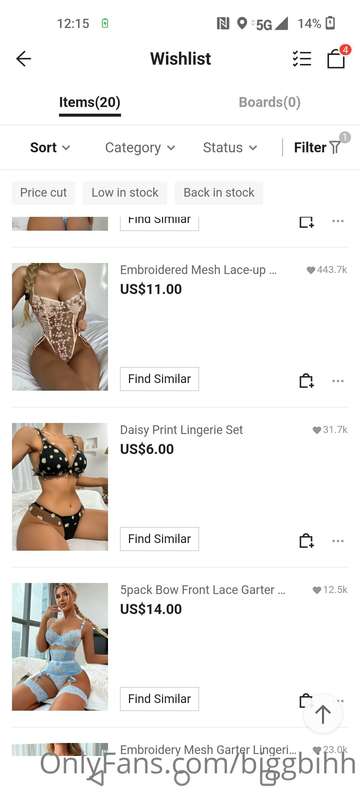Find similar to 5pack Bow Front Lace Garter

[160, 699]
